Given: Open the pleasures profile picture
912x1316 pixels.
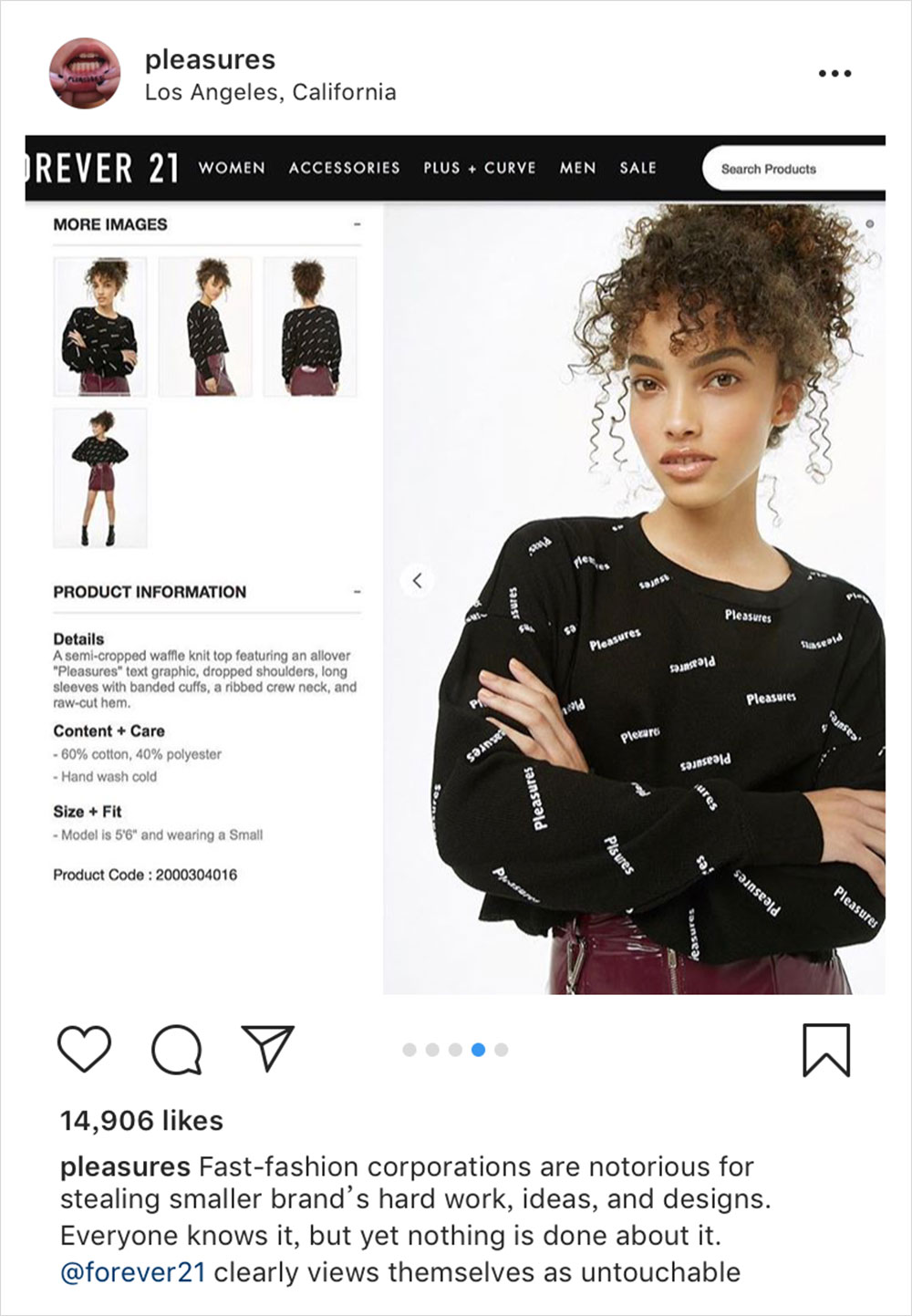Looking at the screenshot, I should [84, 73].
